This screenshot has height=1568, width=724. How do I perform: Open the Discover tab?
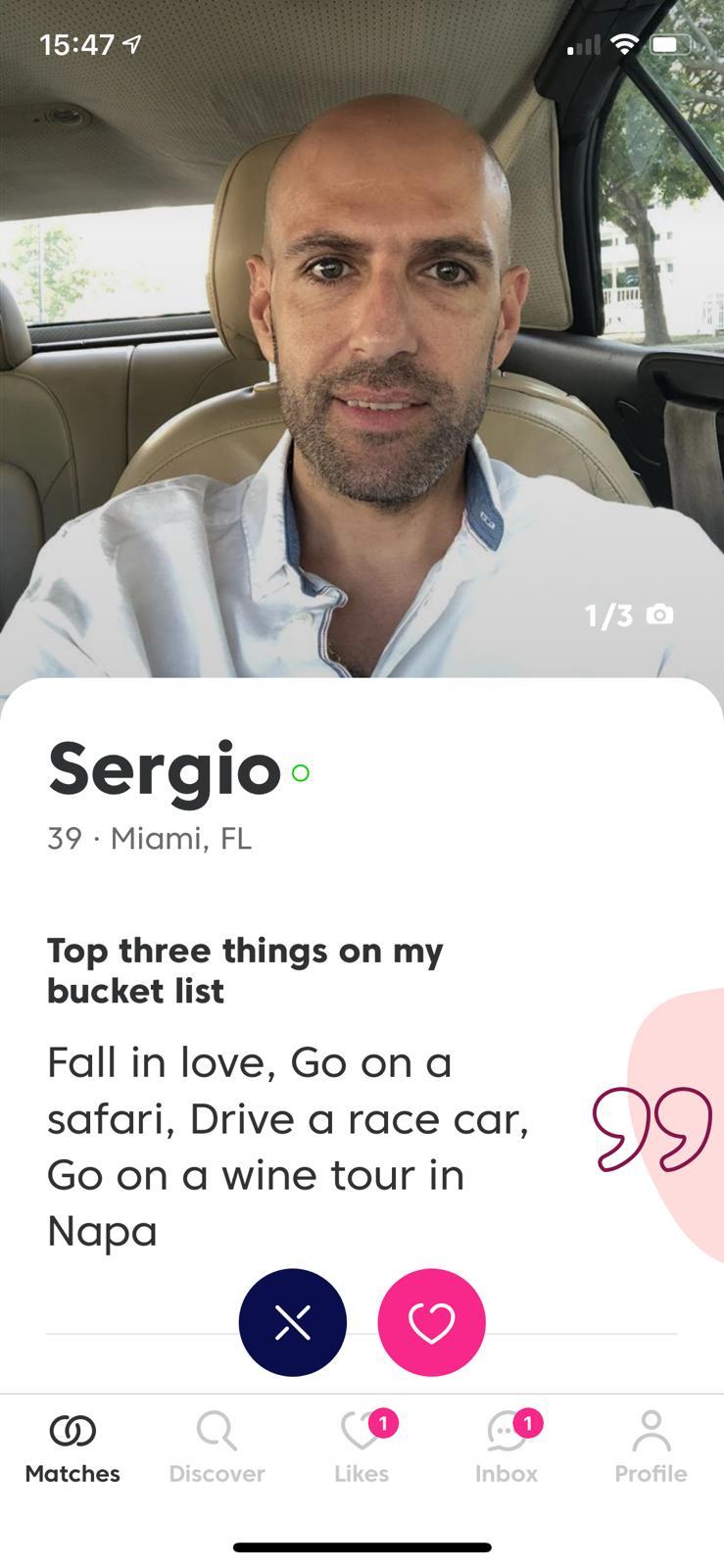point(217,1446)
